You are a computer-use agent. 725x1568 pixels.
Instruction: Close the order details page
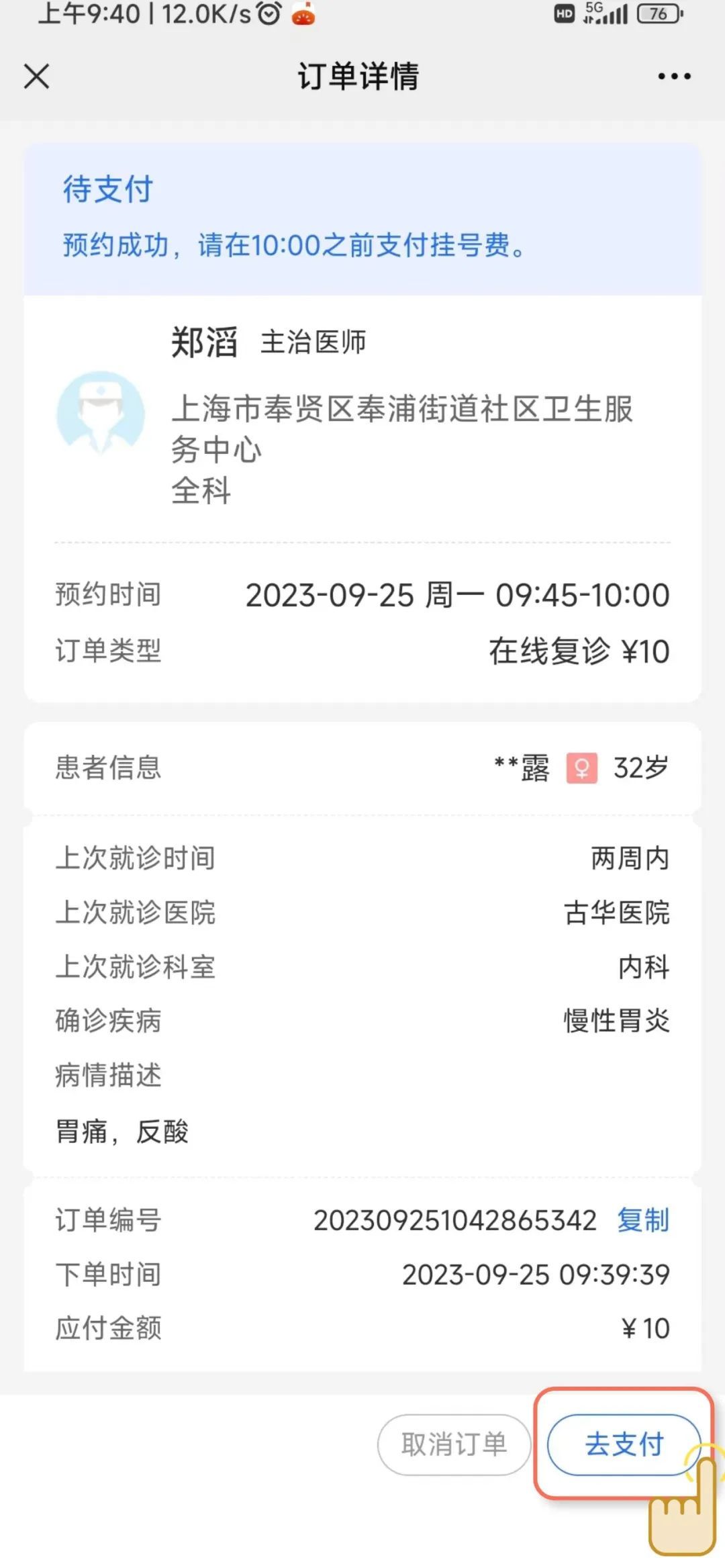[x=37, y=76]
